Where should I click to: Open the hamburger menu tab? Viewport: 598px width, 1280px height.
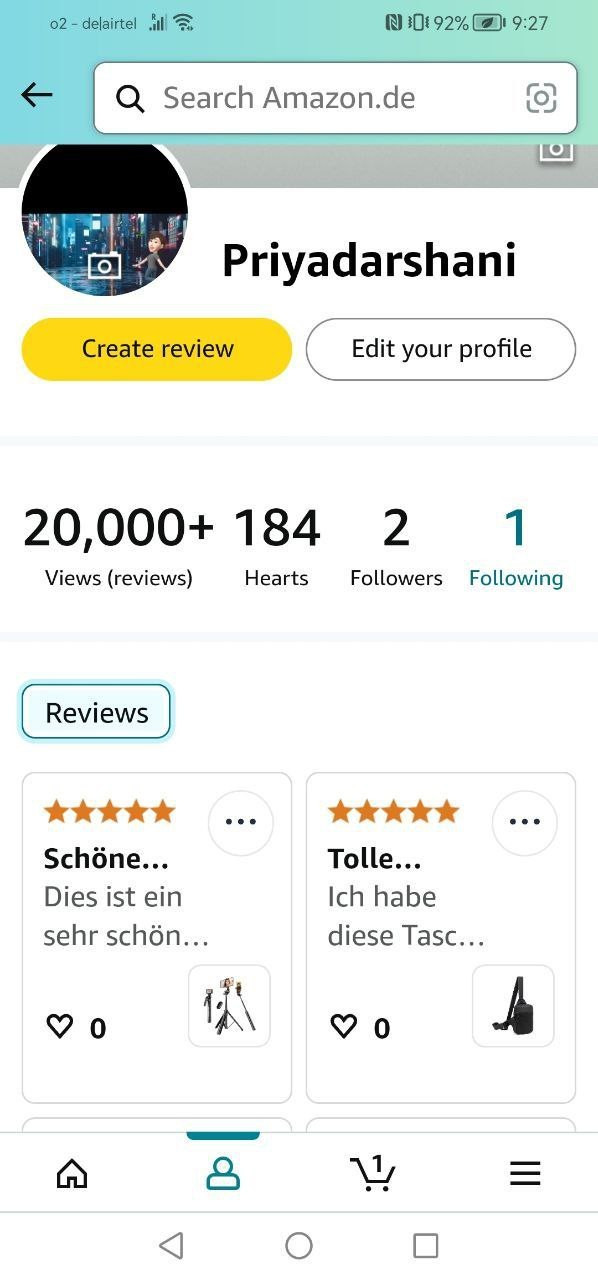pyautogui.click(x=525, y=1174)
